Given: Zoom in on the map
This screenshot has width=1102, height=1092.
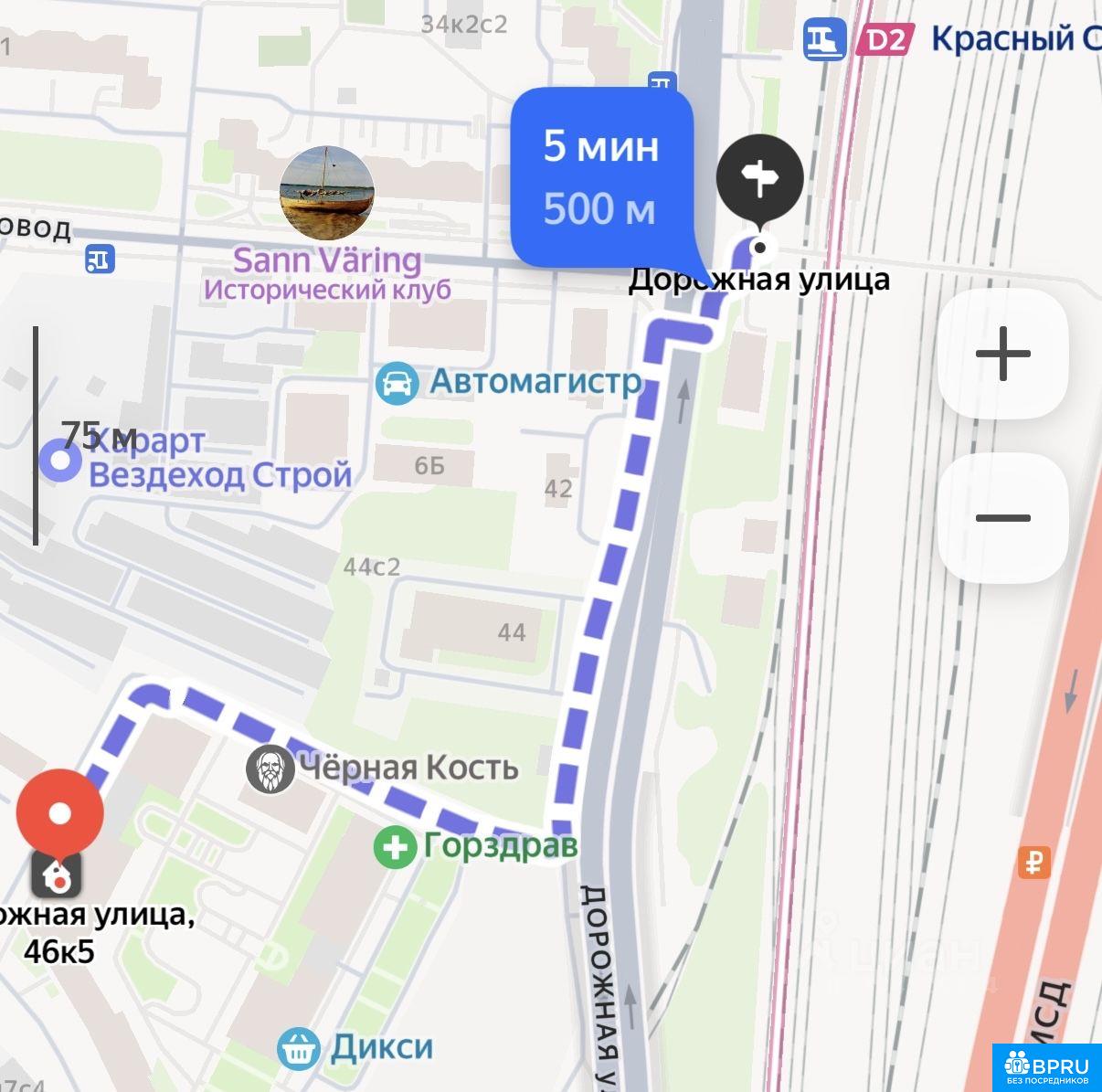Looking at the screenshot, I should click(x=1002, y=354).
